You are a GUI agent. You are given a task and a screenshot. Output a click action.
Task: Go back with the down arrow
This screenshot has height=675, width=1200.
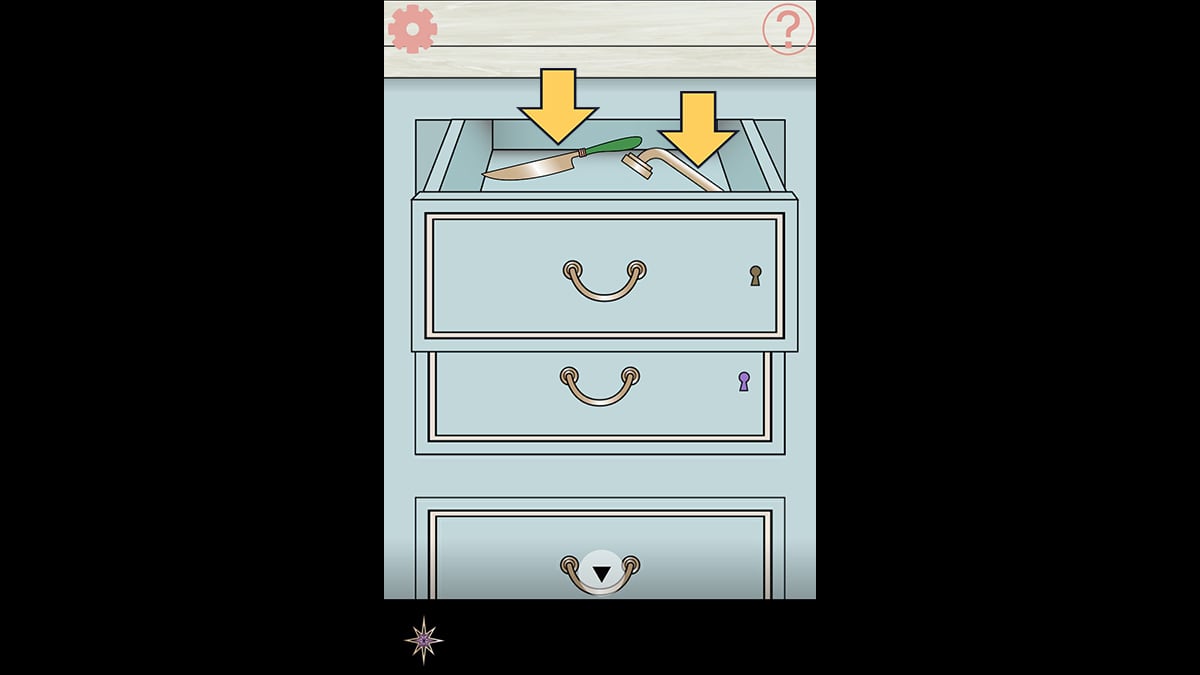coord(601,573)
